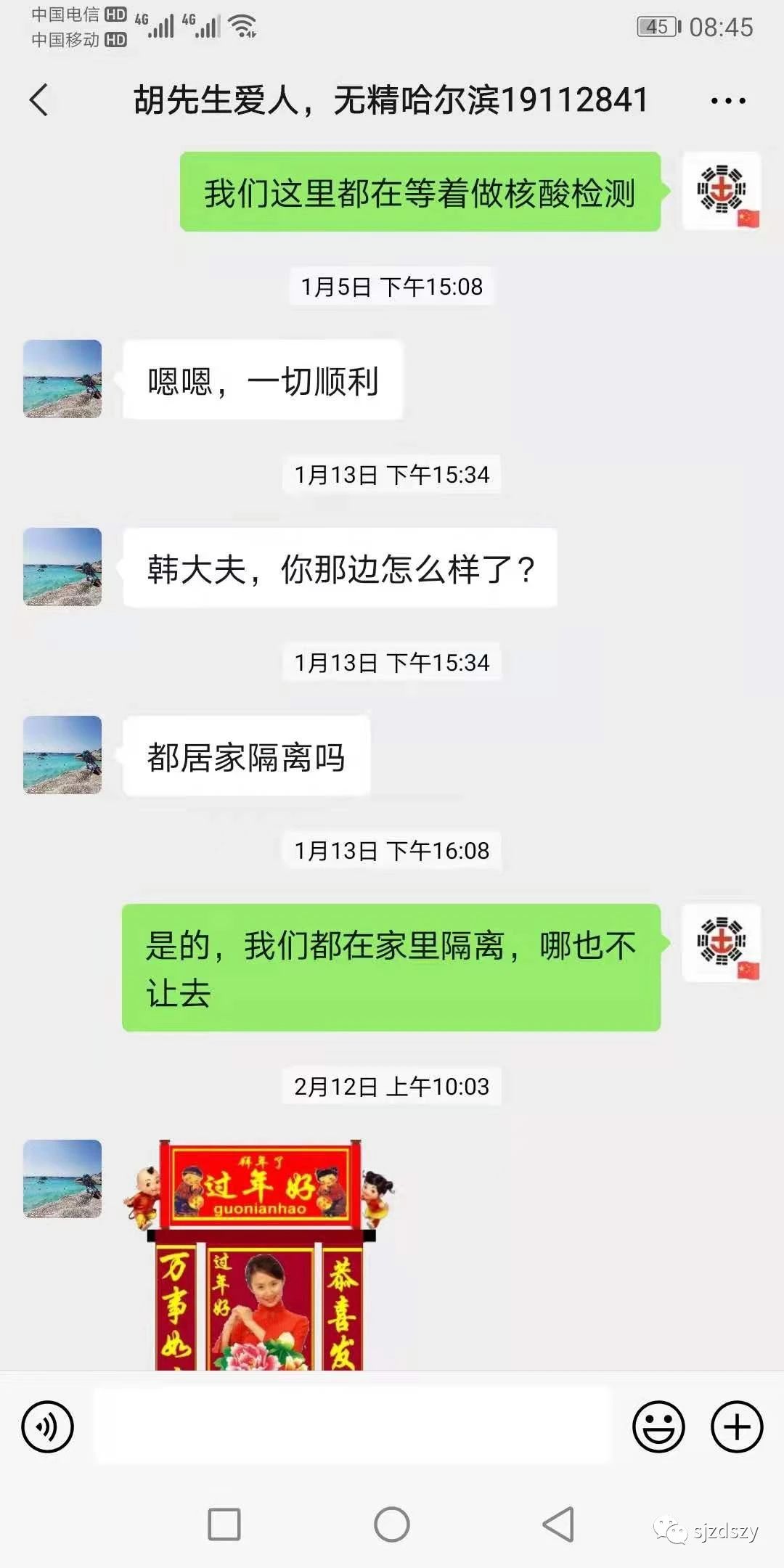Open my avatar beside 我们这里都在等着做核酸检测

[x=722, y=191]
